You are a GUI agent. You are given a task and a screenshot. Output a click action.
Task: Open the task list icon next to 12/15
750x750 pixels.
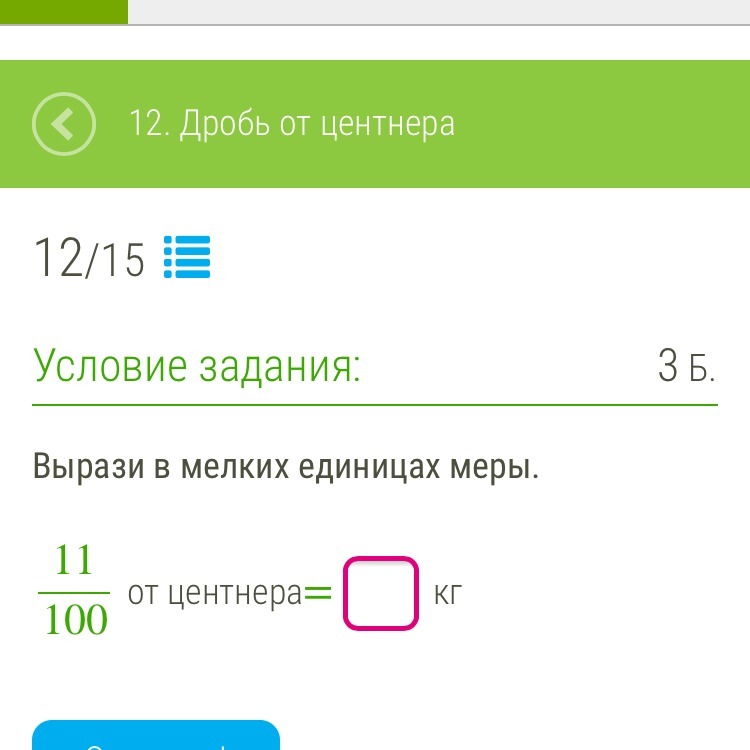coord(186,258)
